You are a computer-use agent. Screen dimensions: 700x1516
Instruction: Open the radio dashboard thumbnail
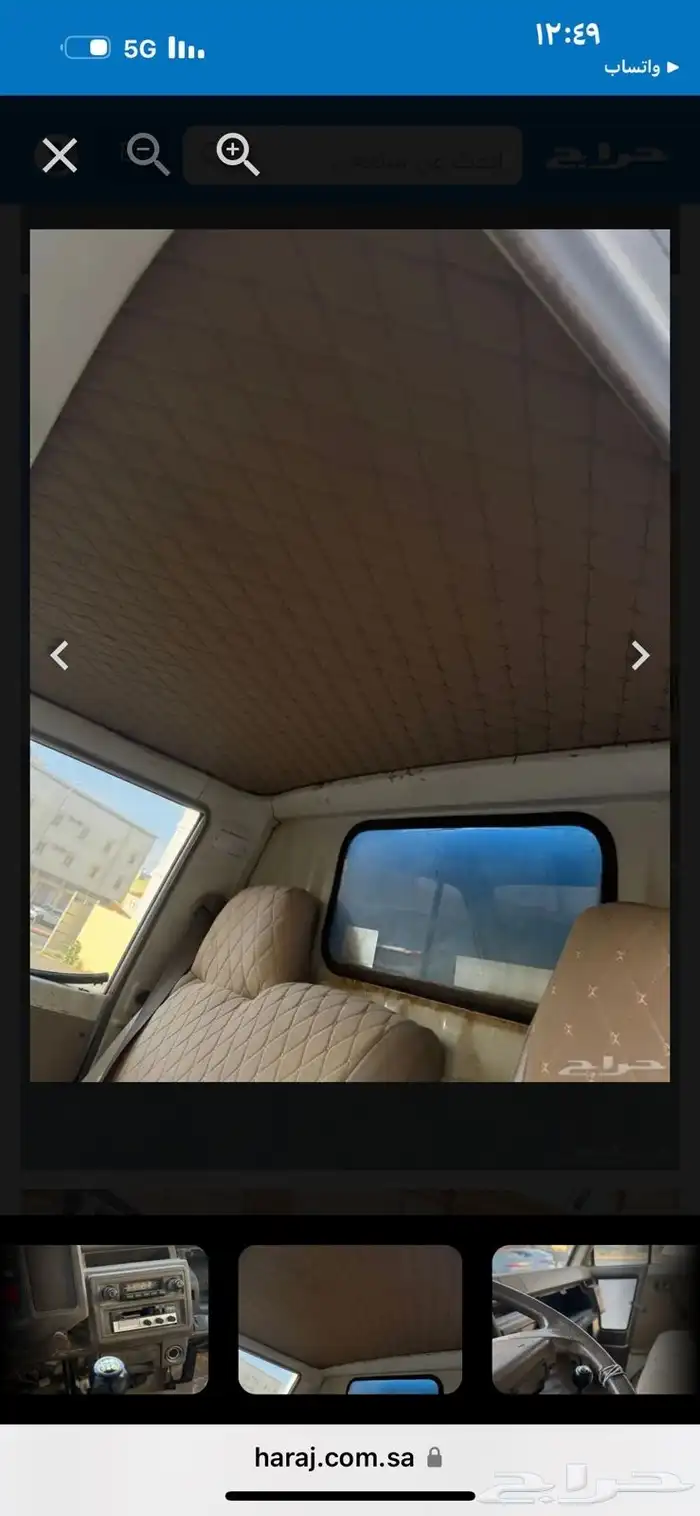104,1319
